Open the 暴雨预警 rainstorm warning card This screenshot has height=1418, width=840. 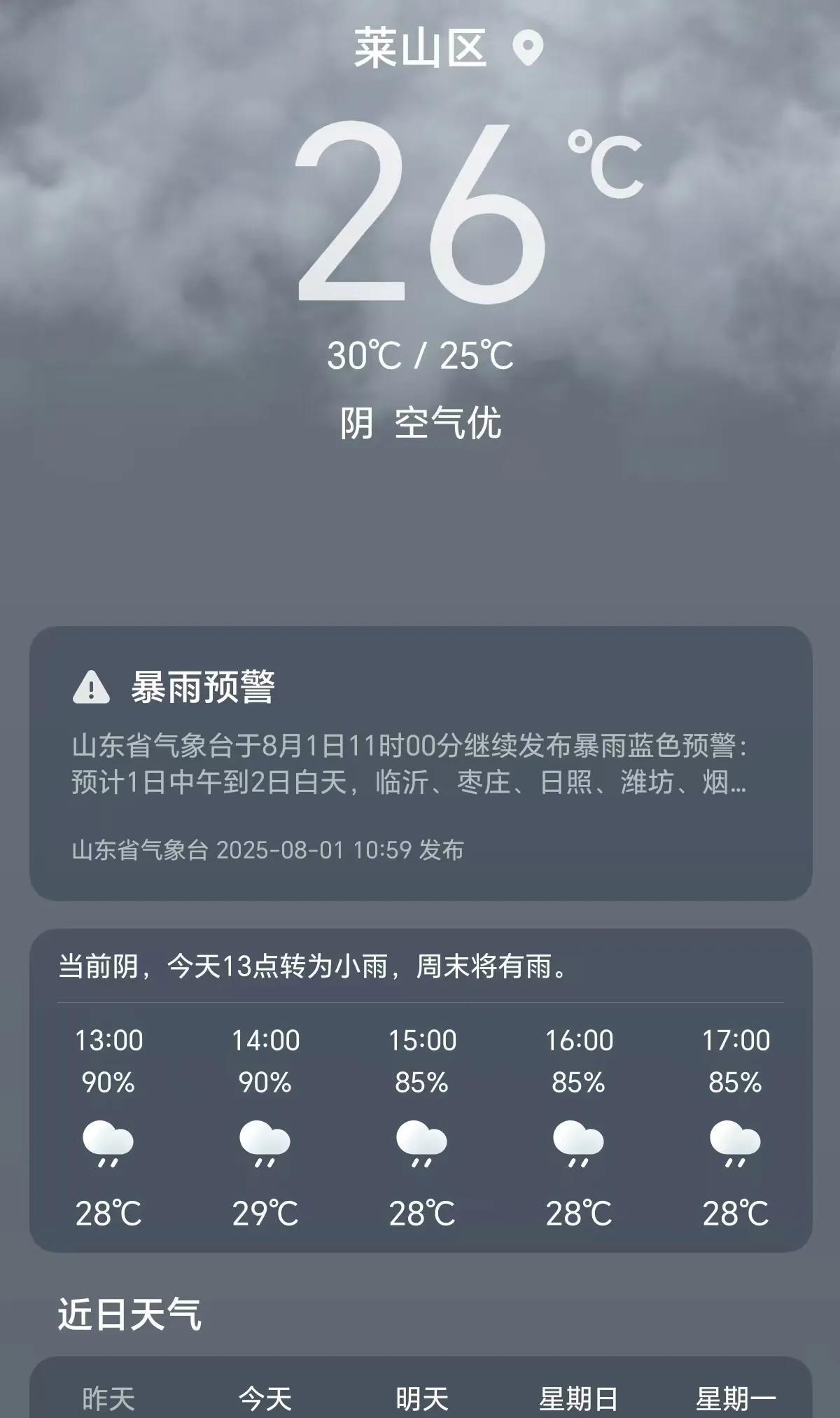420,762
